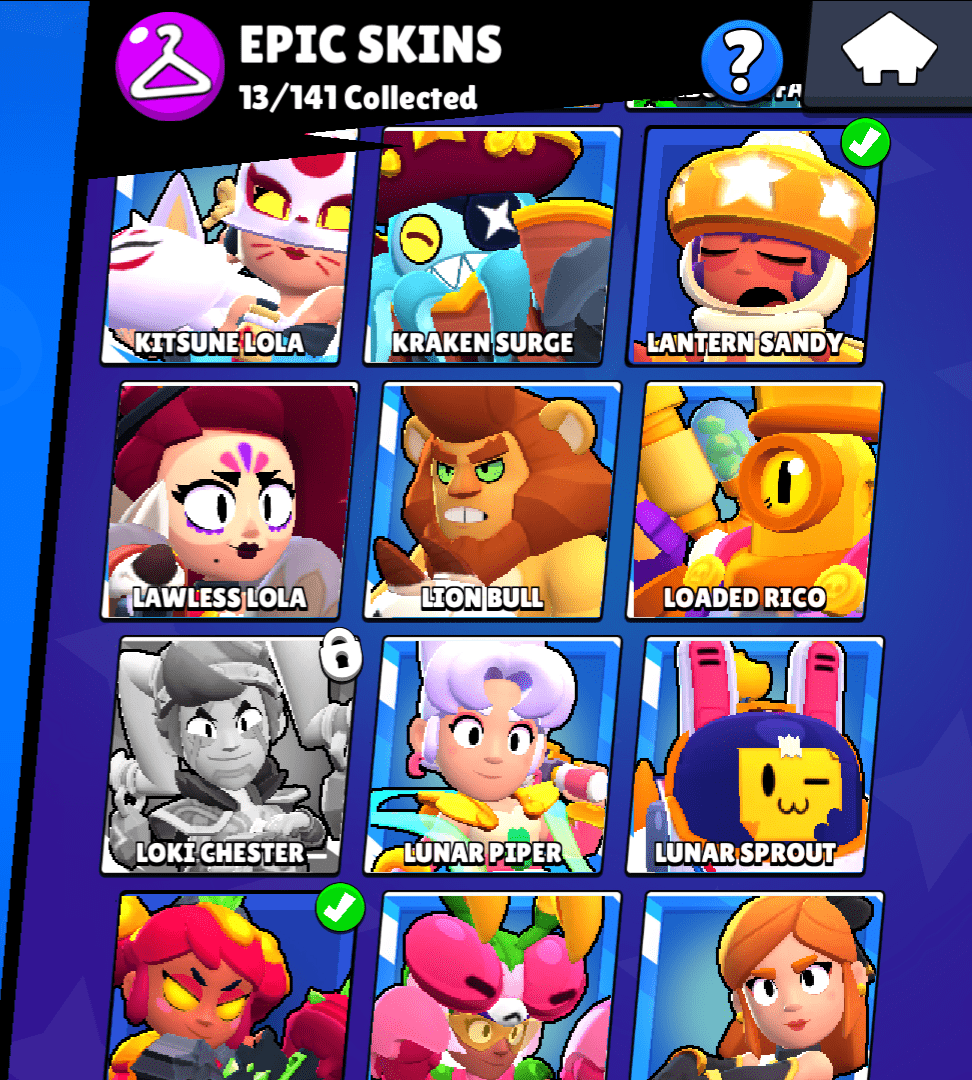Open the Kitsune Lola skin
This screenshot has width=972, height=1080.
pyautogui.click(x=224, y=260)
